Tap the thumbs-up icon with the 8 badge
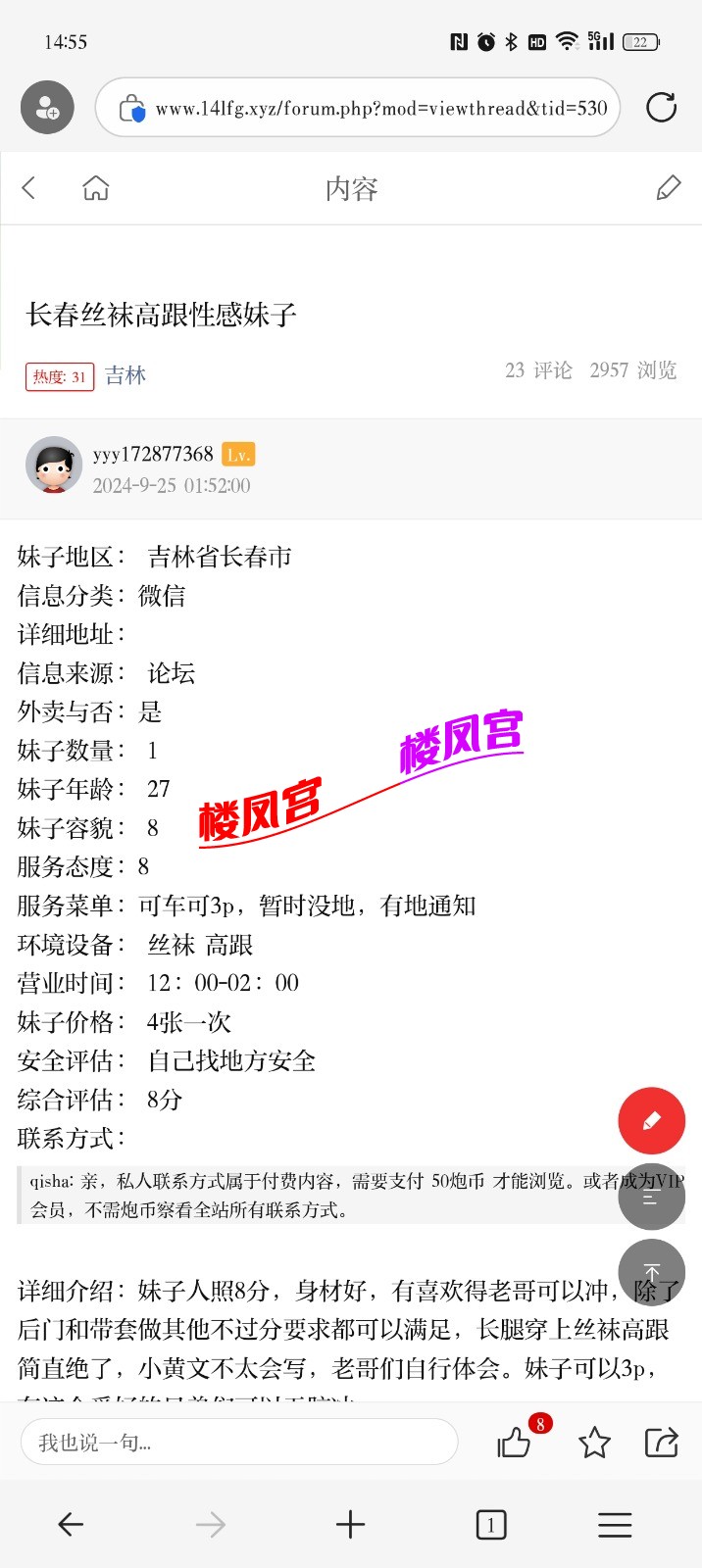 (x=515, y=1443)
